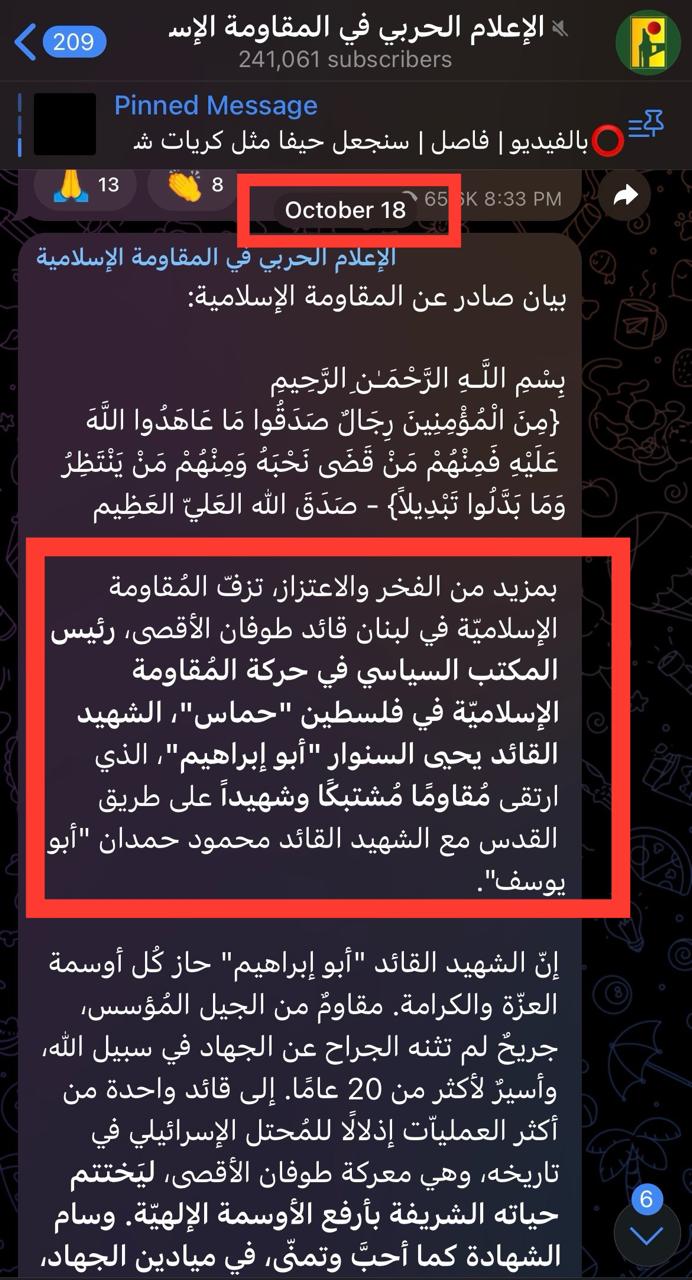Open the forwarded source channel name

[x=216, y=257]
